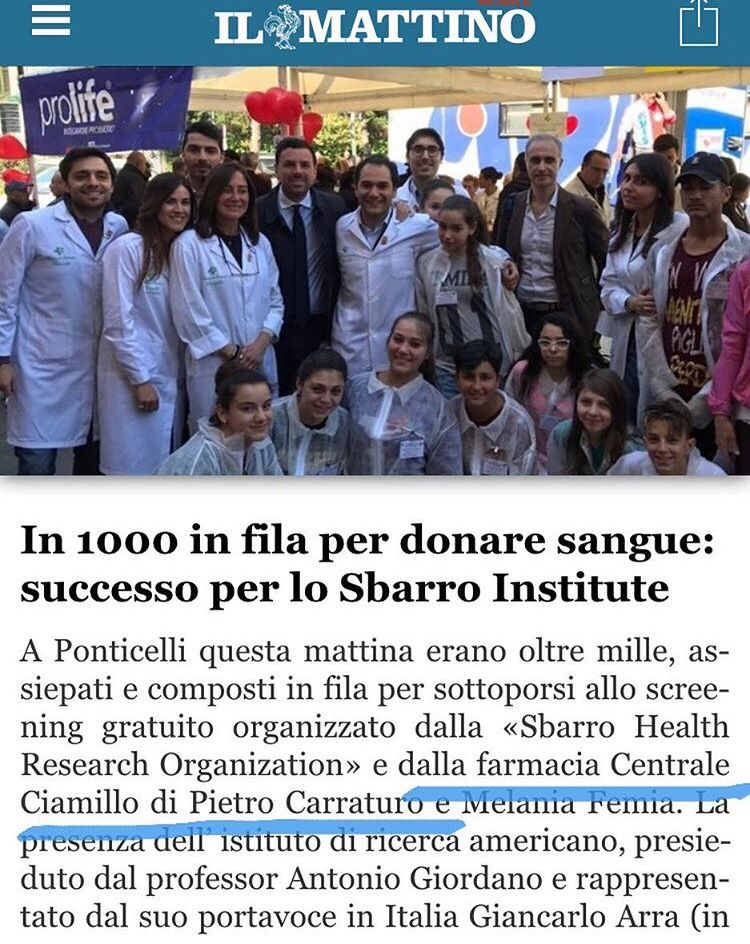This screenshot has height=944, width=750.
Task: Share this article
Action: coord(699,22)
